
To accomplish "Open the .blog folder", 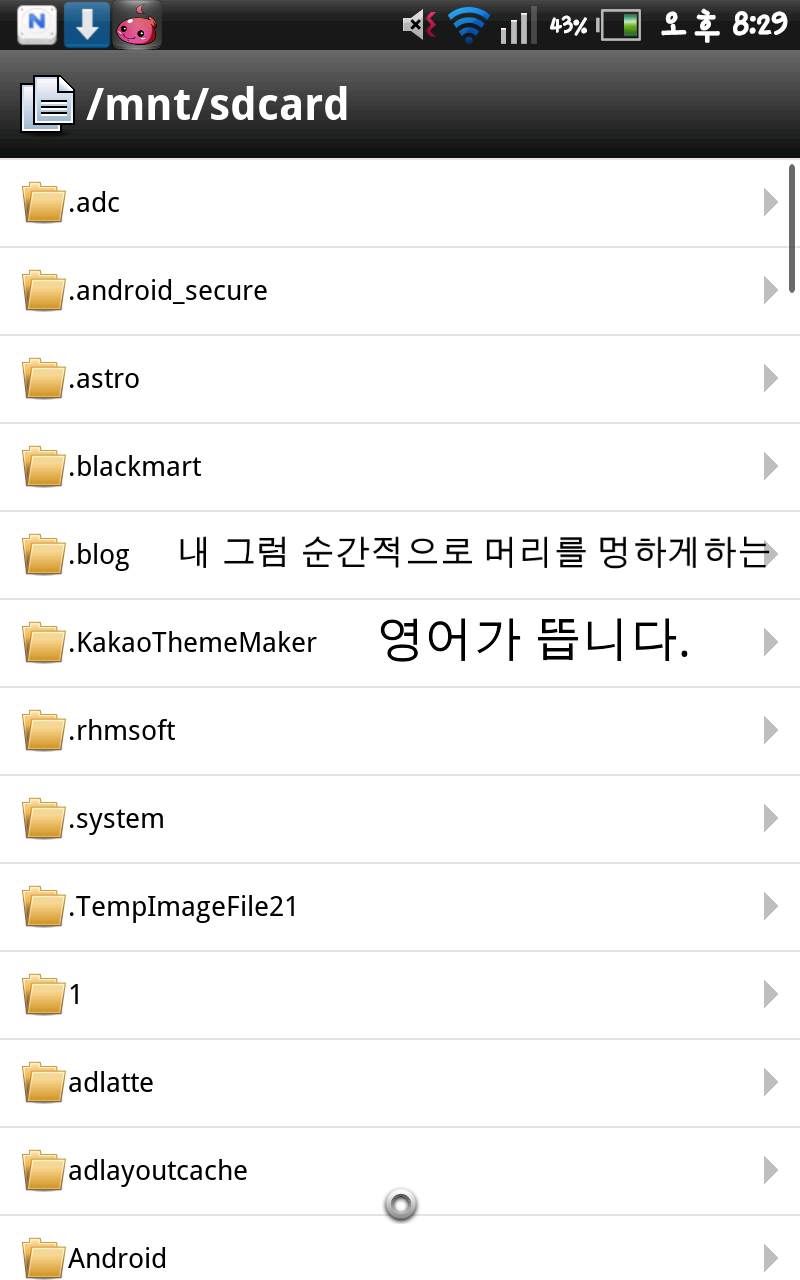I will tap(400, 555).
